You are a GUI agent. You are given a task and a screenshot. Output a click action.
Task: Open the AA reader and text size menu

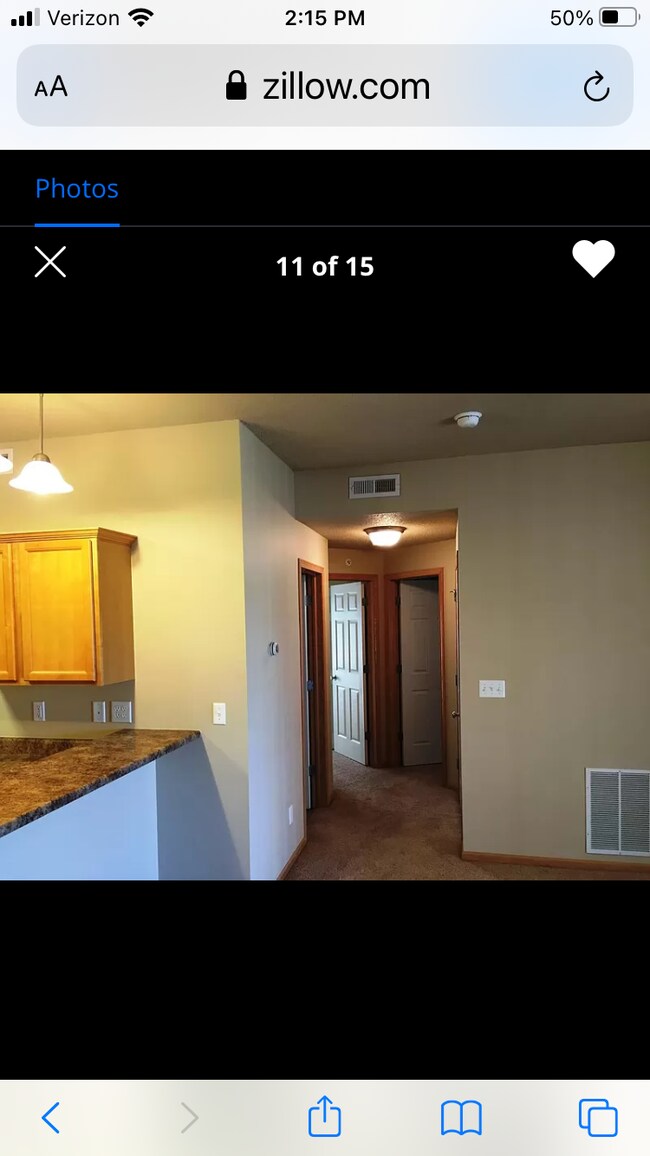(x=51, y=87)
